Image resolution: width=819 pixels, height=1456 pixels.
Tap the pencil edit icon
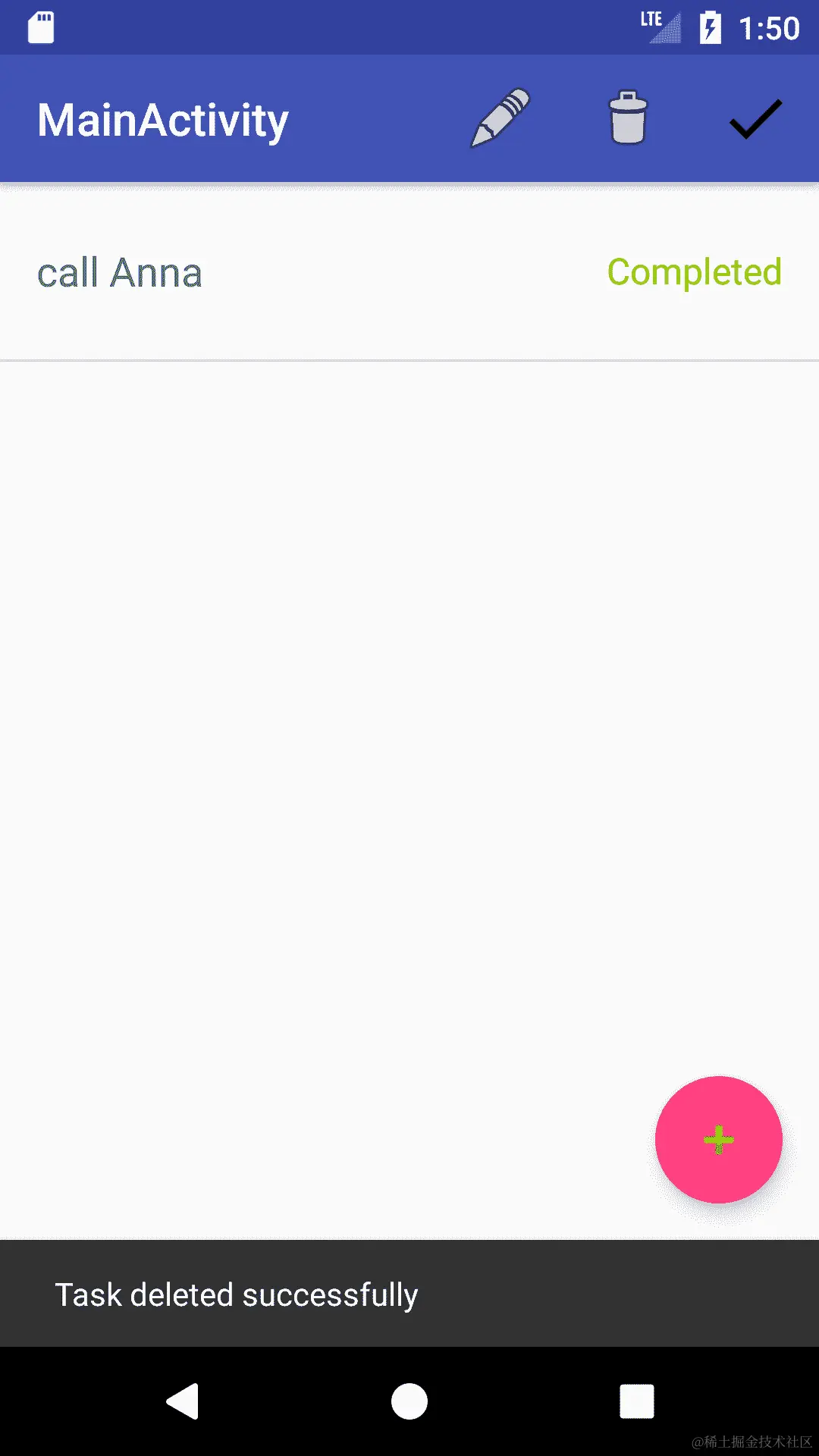coord(500,118)
